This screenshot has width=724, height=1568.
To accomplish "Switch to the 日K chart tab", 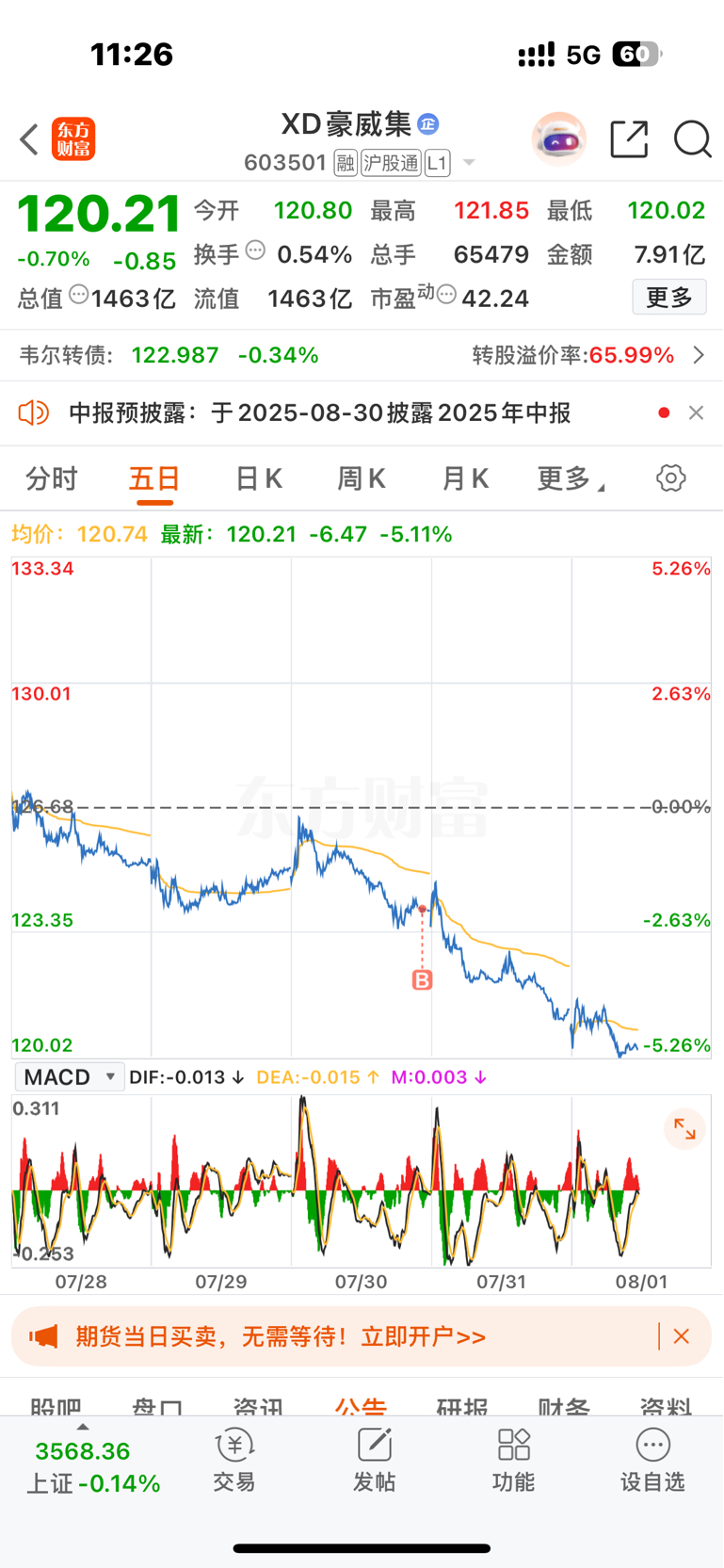I will tap(258, 477).
